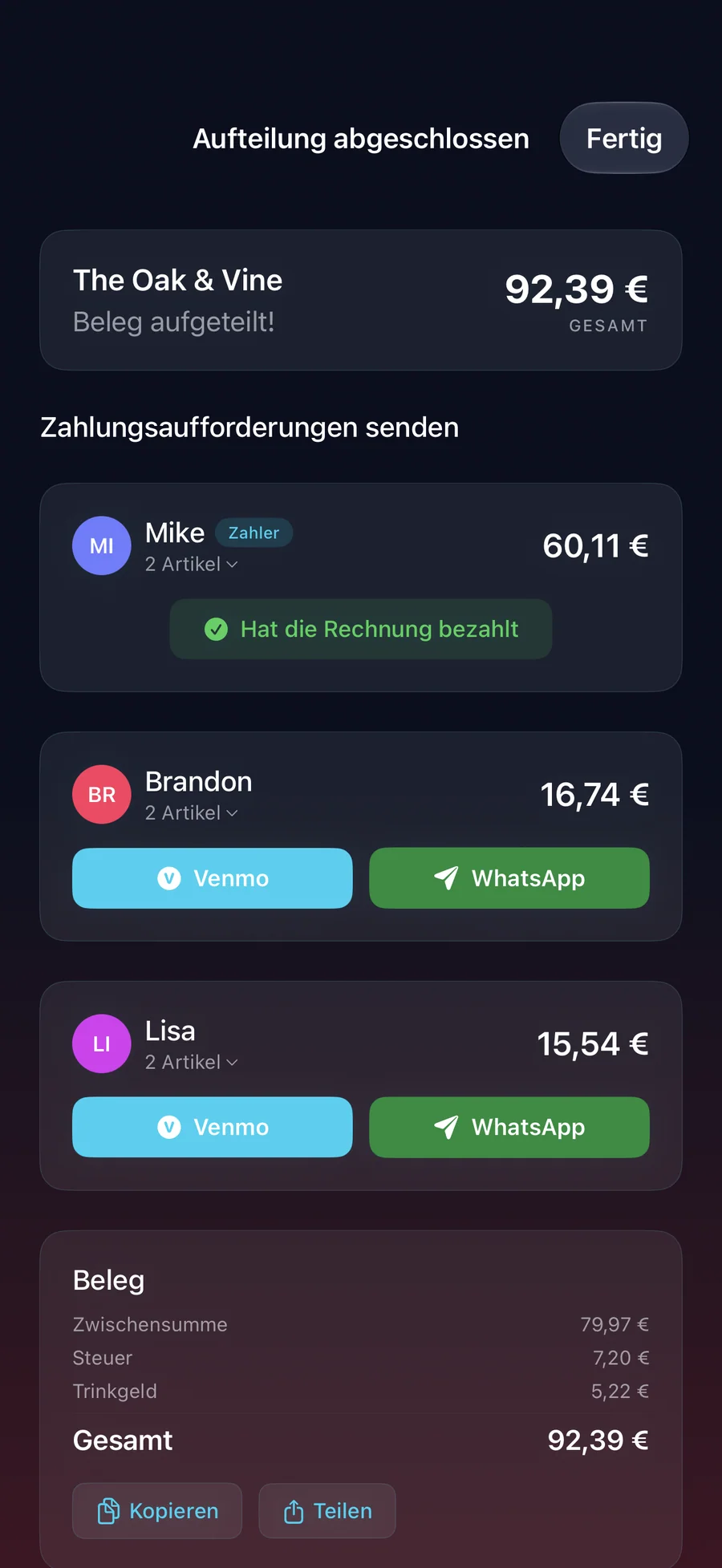This screenshot has height=1568, width=722.
Task: Message Brandon via WhatsApp
Action: (x=509, y=878)
